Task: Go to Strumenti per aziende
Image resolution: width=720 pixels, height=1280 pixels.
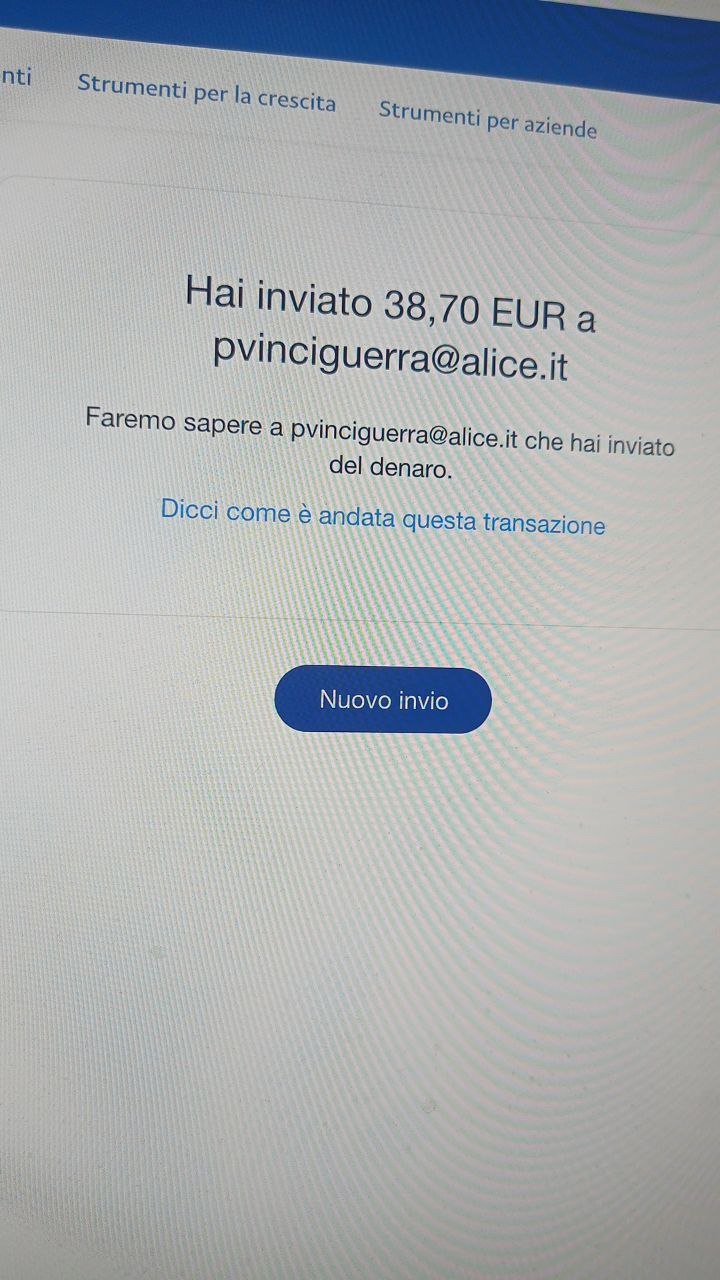Action: [x=488, y=120]
